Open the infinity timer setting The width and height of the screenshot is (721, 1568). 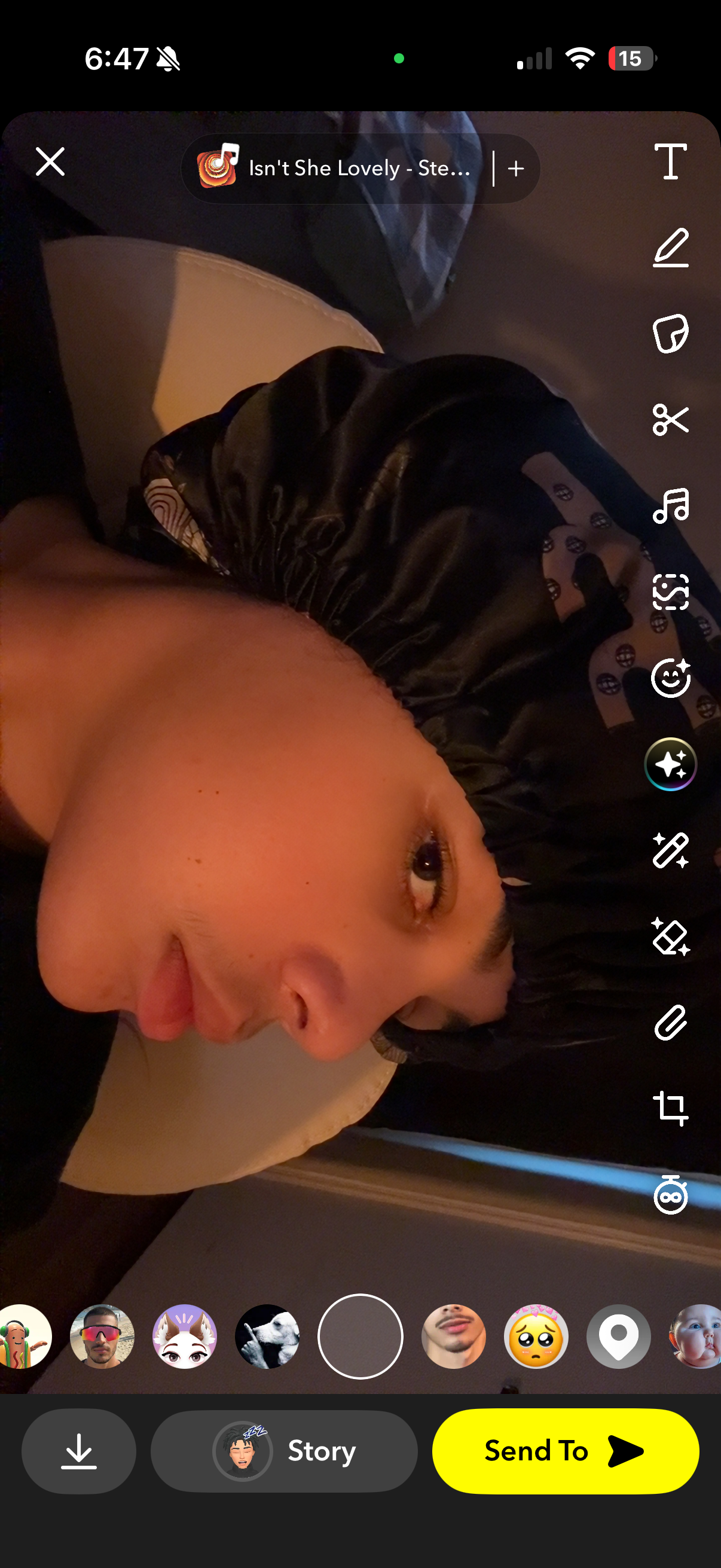[670, 1195]
